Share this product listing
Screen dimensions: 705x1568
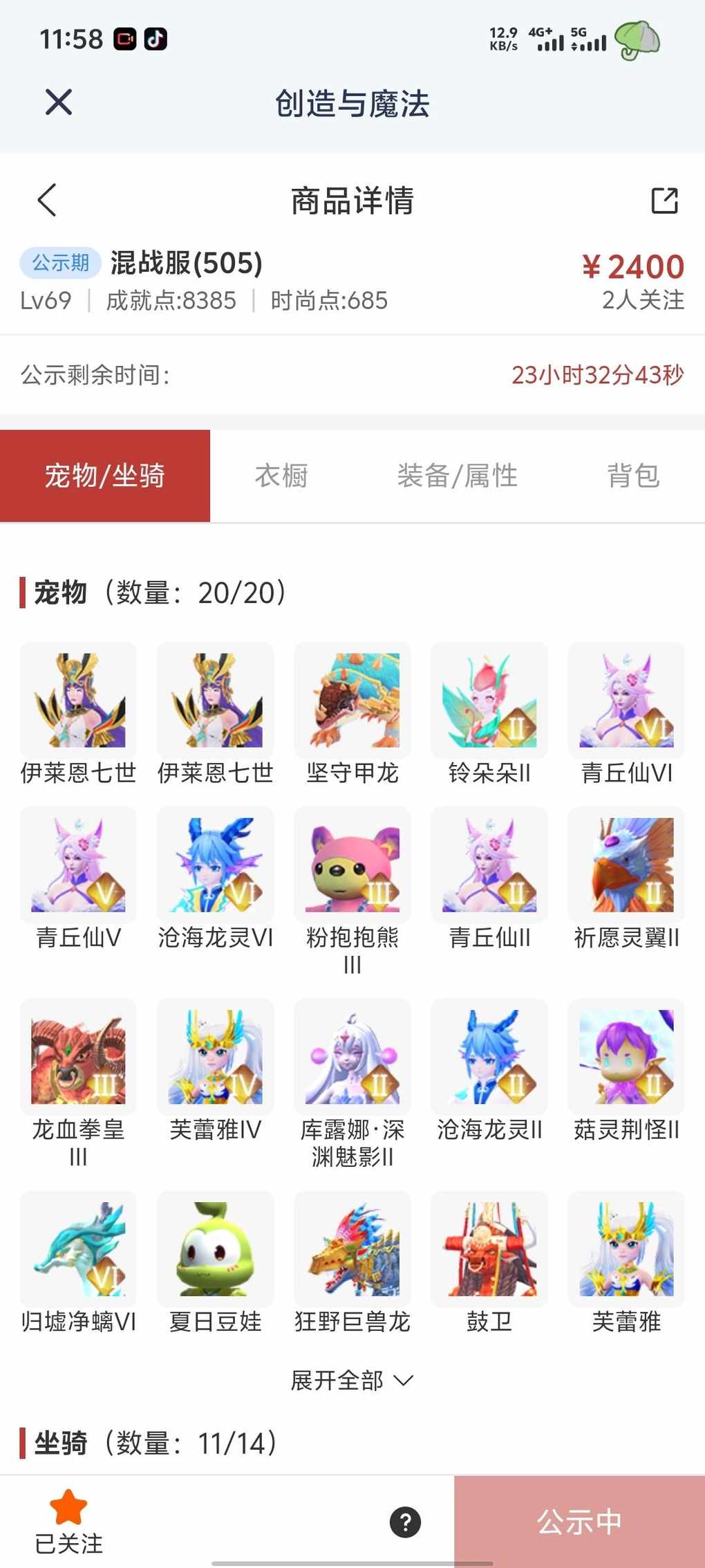click(664, 201)
